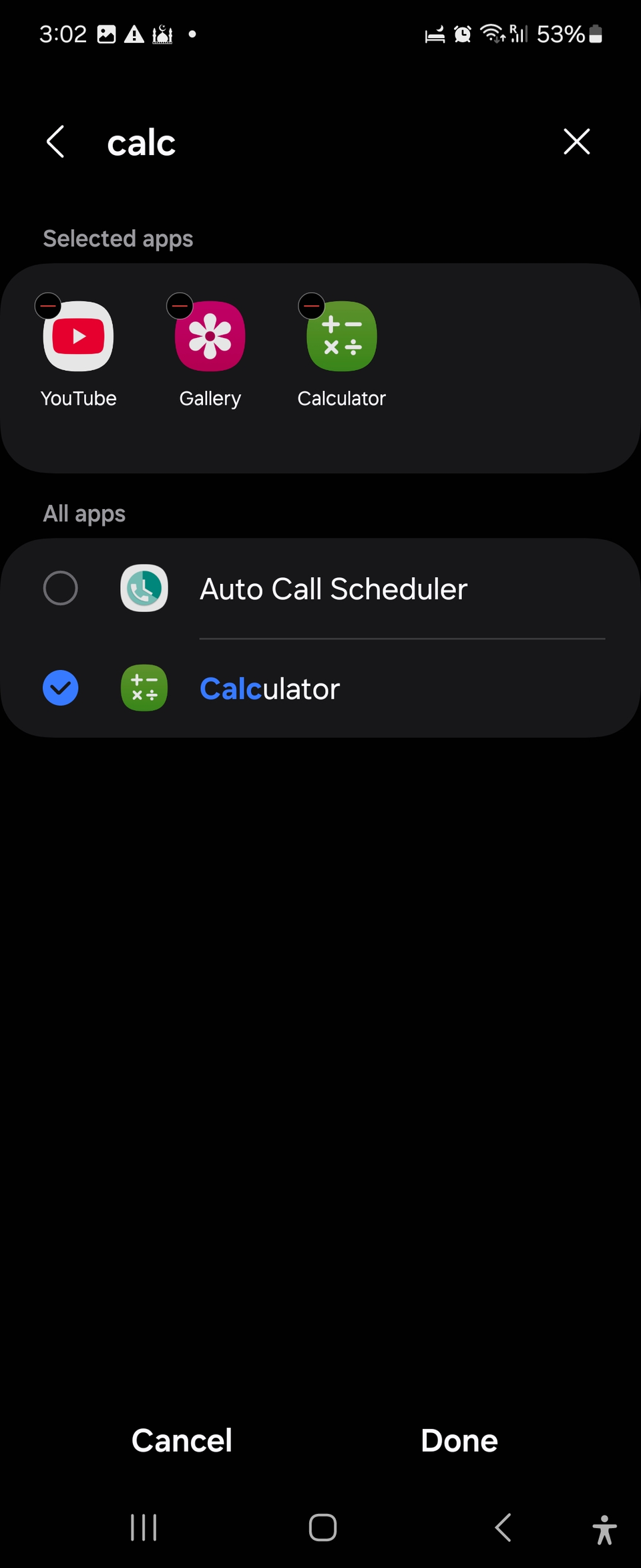Viewport: 641px width, 1568px height.
Task: Open the Auto Call Scheduler app icon
Action: click(144, 588)
